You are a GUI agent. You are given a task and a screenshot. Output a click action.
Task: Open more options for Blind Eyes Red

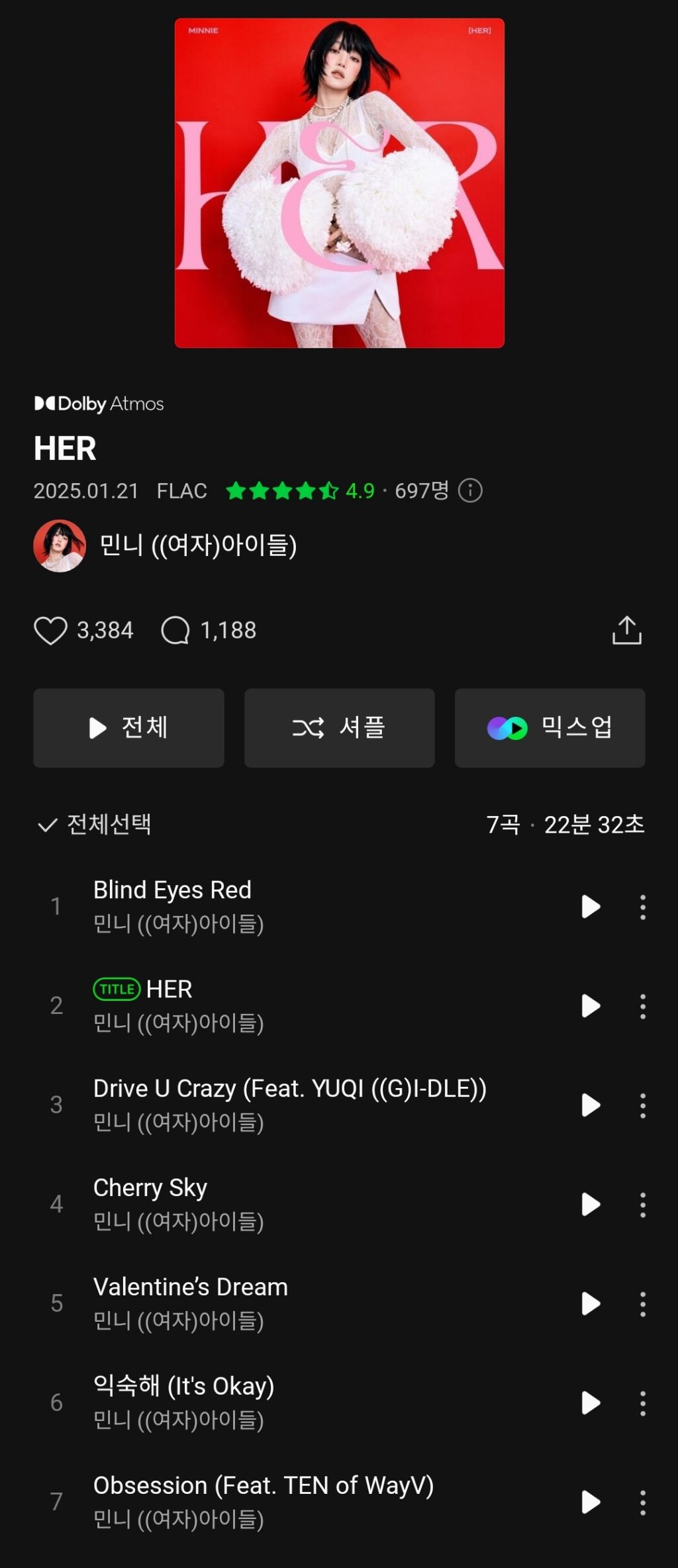[x=642, y=907]
